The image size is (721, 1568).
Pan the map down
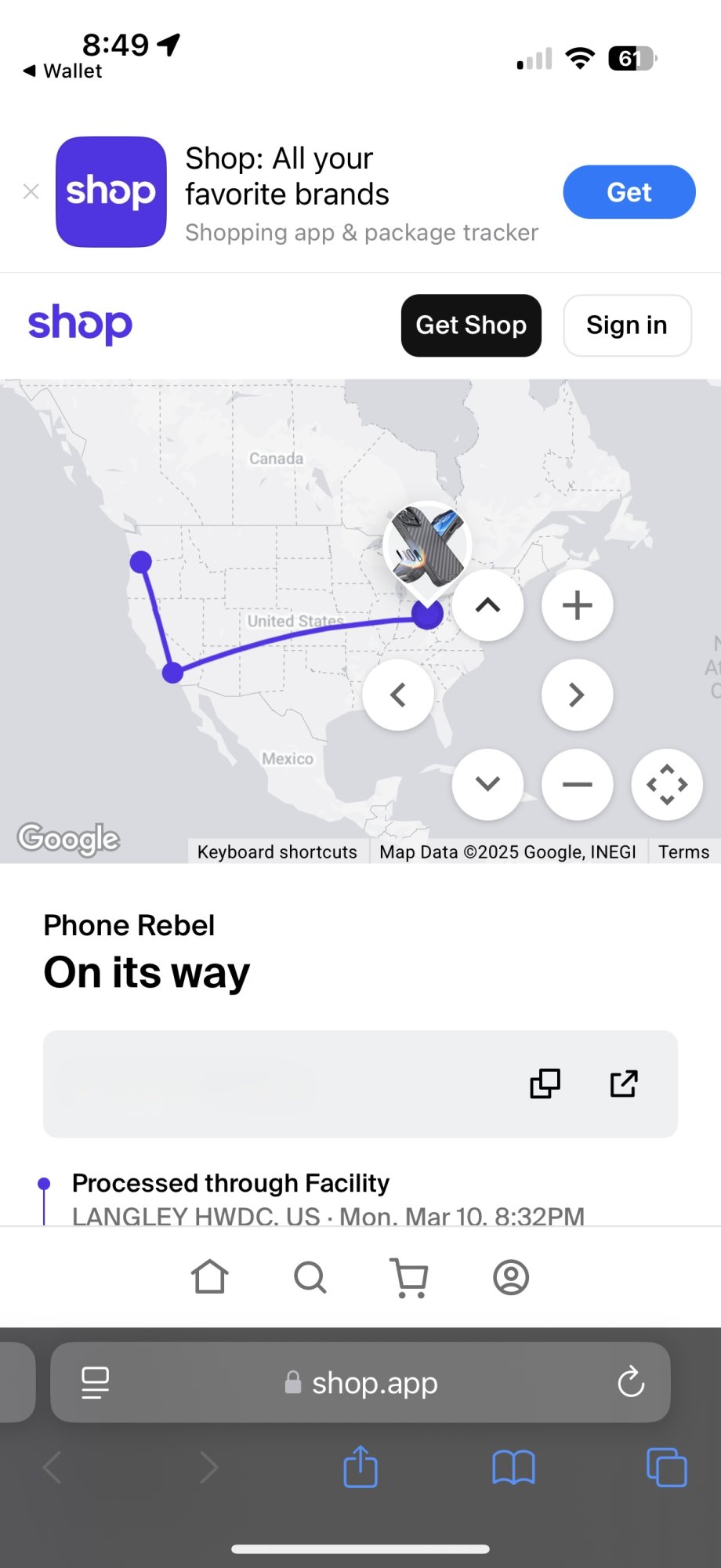(x=487, y=784)
